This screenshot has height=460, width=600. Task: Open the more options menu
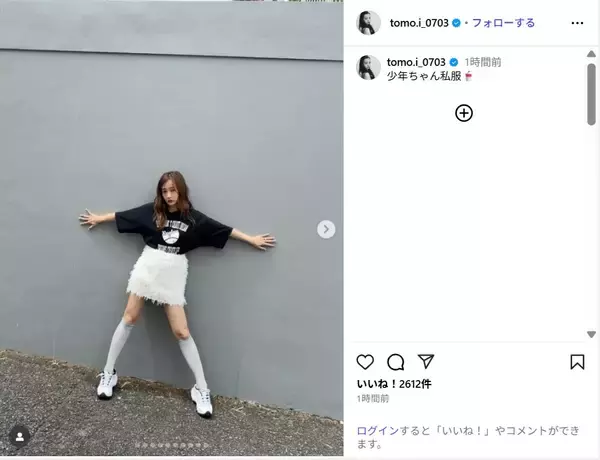577,22
